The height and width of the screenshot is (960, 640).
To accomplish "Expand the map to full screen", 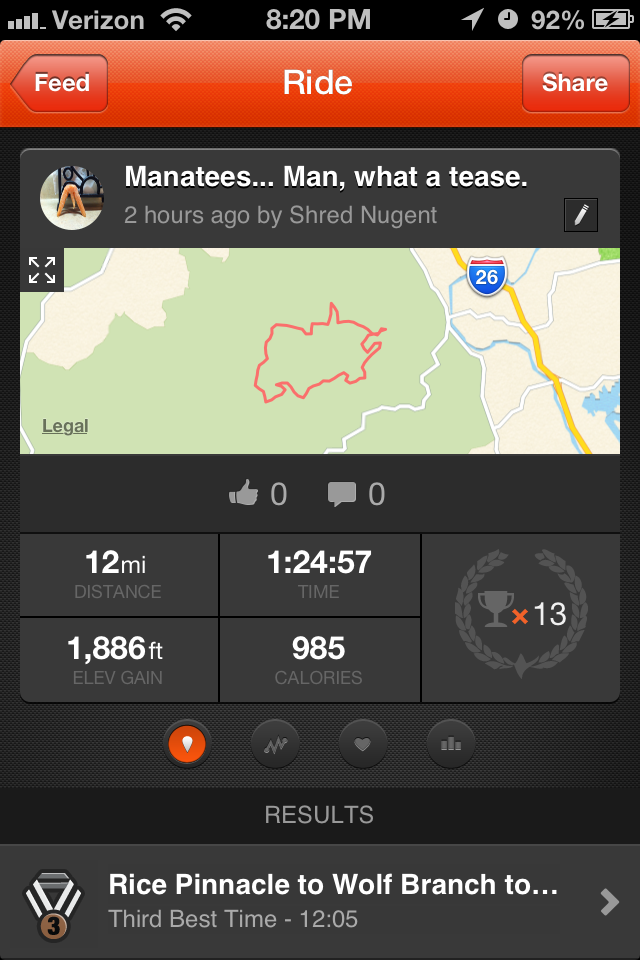I will (x=42, y=270).
